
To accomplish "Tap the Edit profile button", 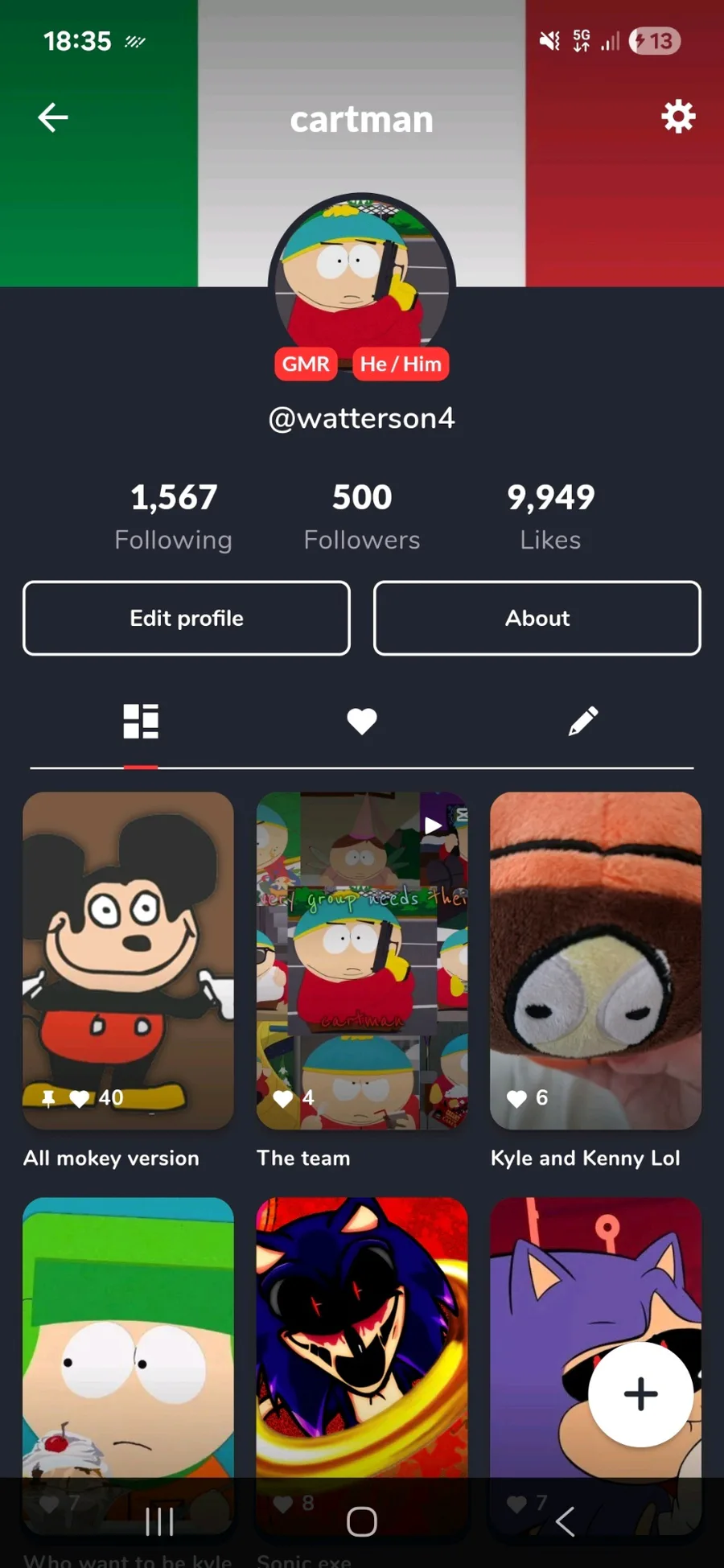I will 187,618.
